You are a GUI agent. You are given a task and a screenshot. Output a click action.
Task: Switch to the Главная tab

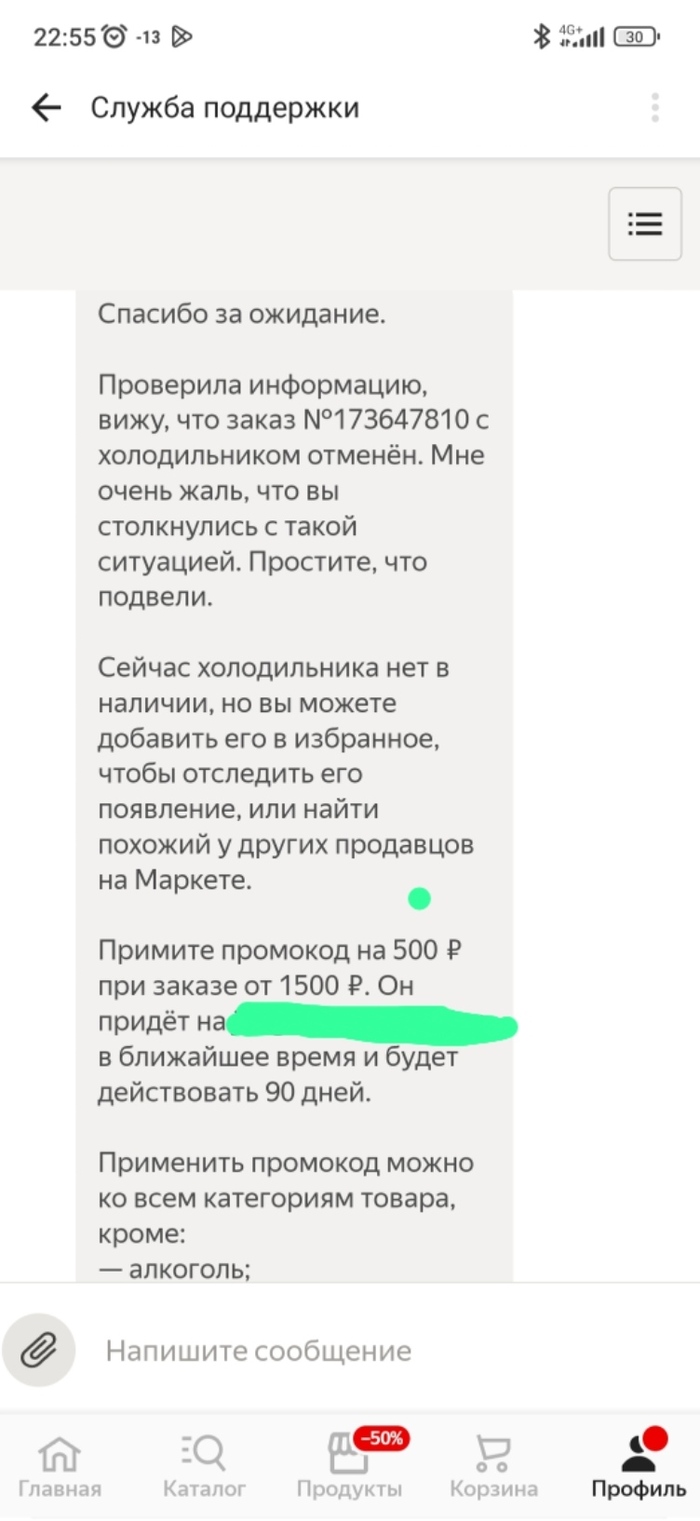pyautogui.click(x=60, y=1466)
